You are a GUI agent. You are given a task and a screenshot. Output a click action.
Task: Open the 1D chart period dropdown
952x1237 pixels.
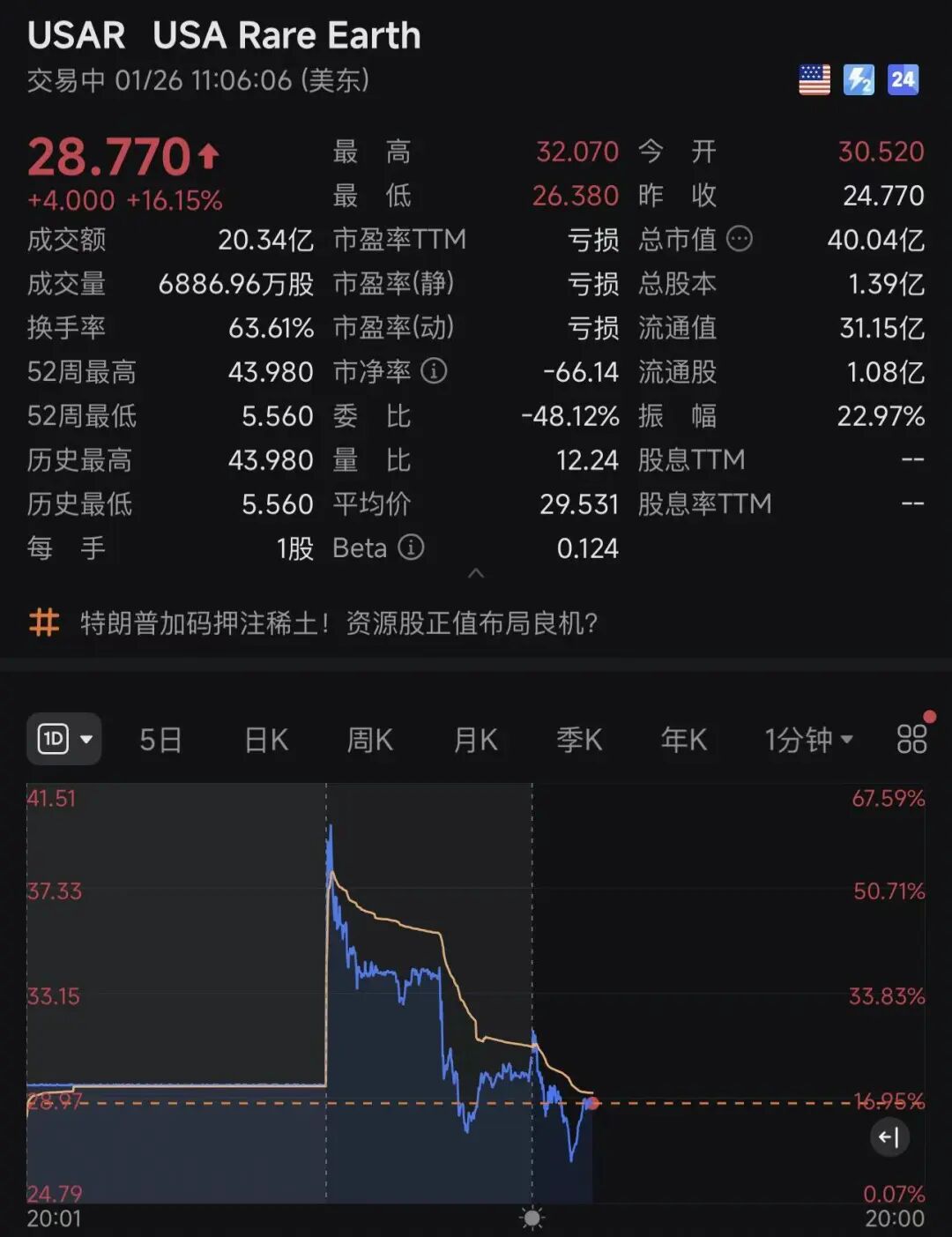tap(64, 739)
